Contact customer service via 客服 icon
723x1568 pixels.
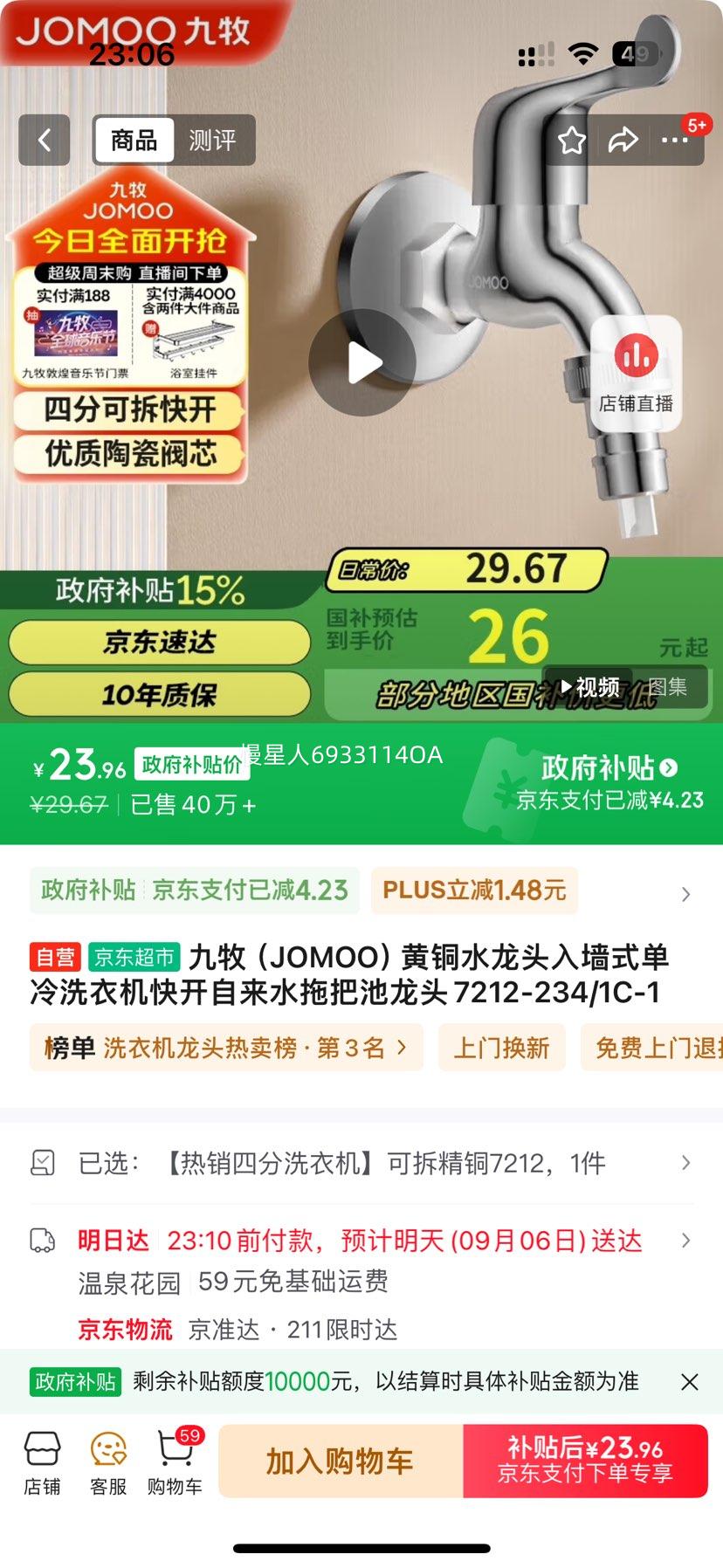pos(107,1460)
